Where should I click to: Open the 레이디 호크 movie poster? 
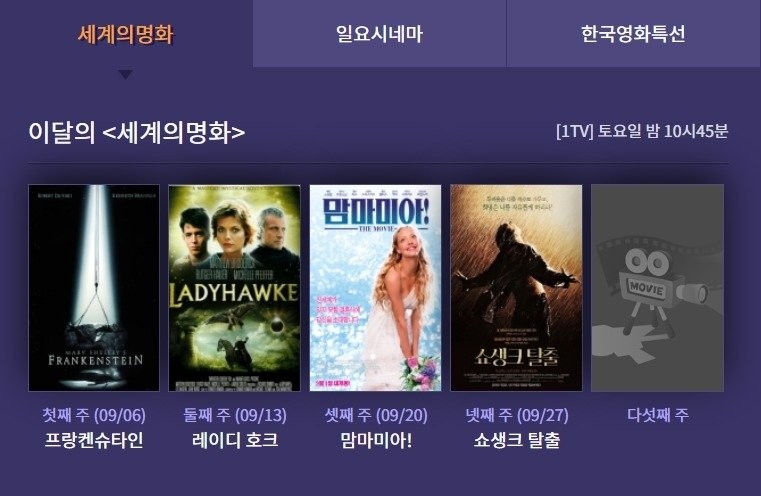pyautogui.click(x=234, y=288)
